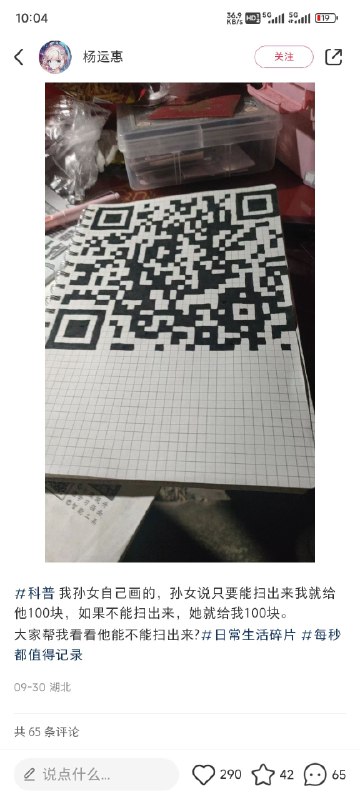Open the #每秒都值得记录 hashtag

178,645
